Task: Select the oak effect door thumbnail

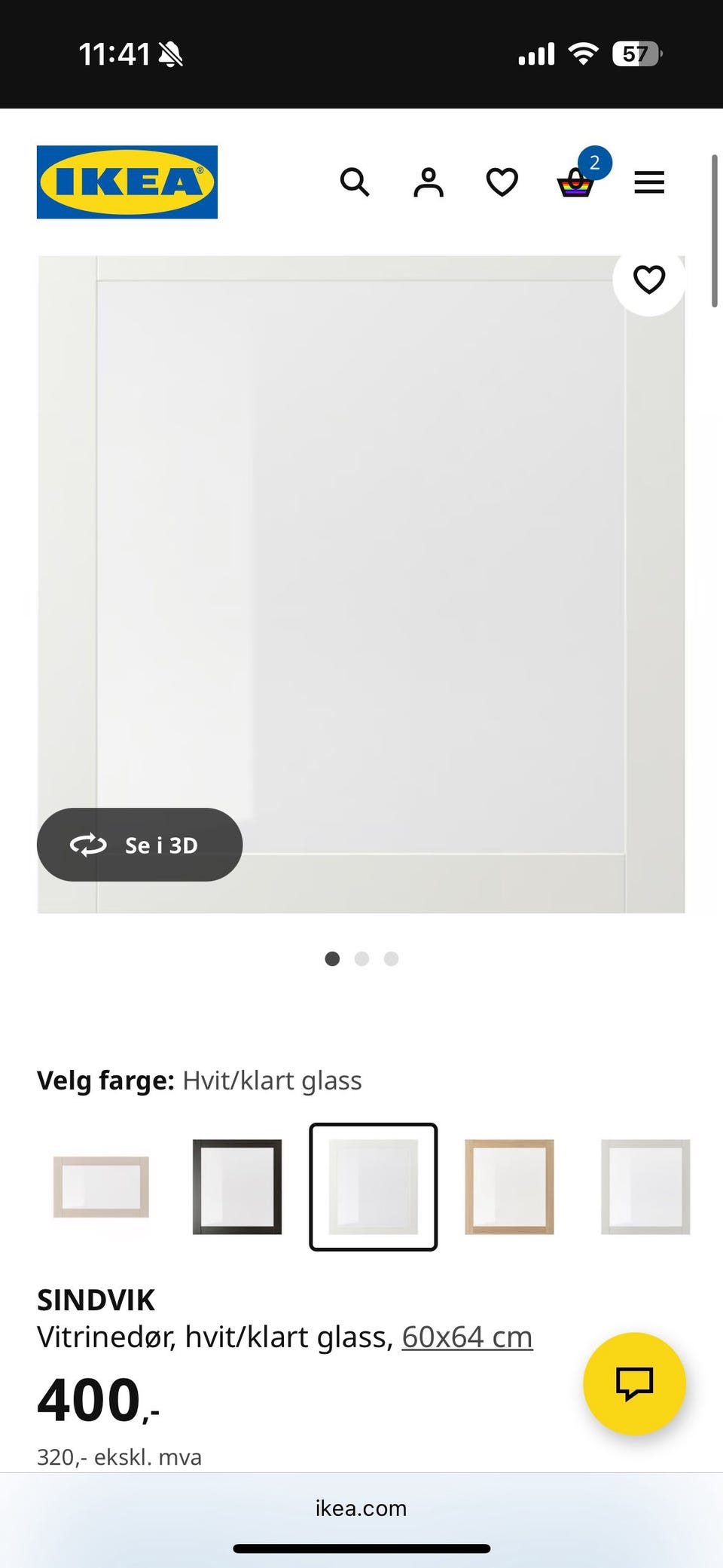Action: [510, 1185]
